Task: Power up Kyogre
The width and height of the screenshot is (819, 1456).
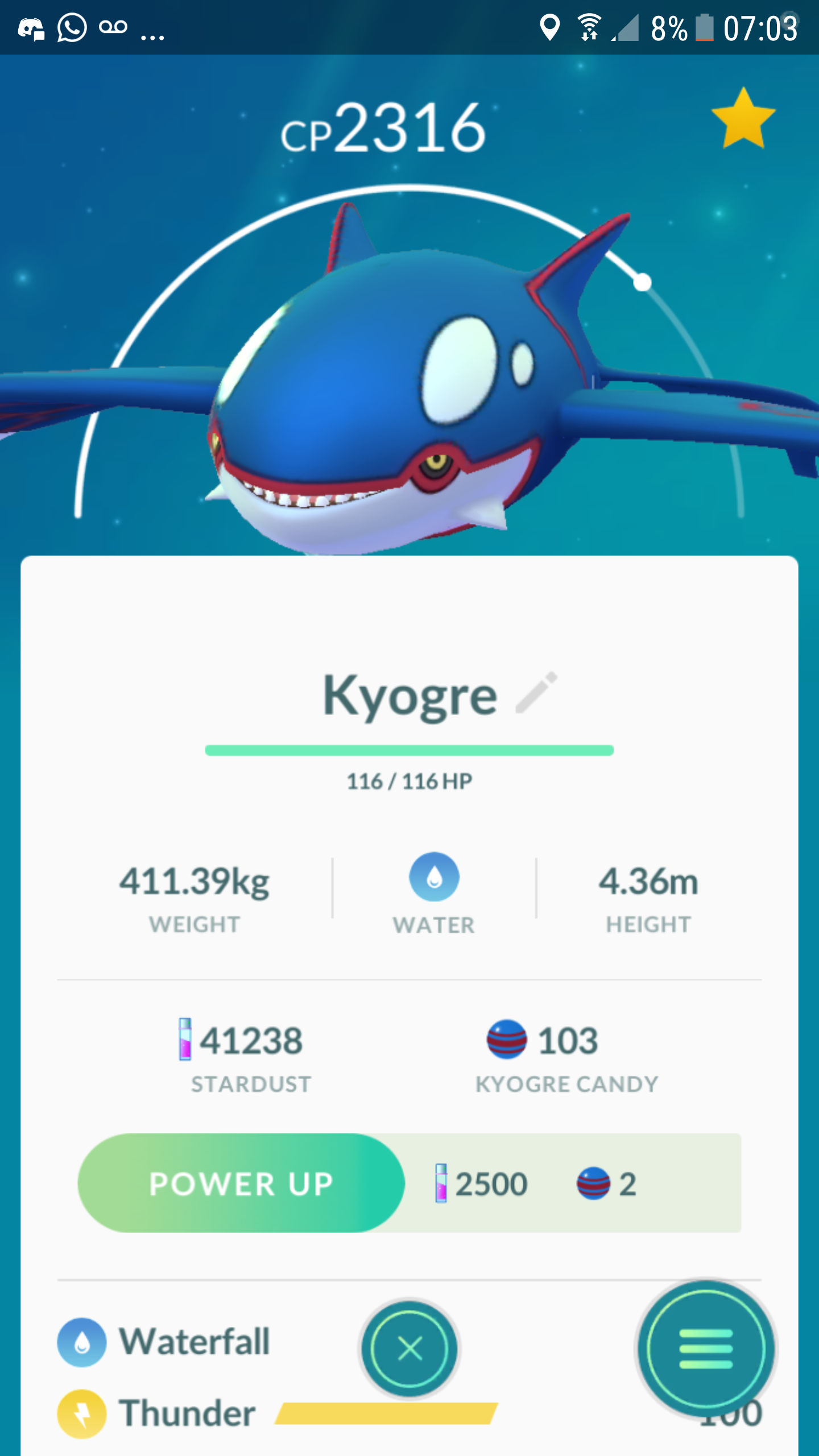Action: [x=241, y=1184]
